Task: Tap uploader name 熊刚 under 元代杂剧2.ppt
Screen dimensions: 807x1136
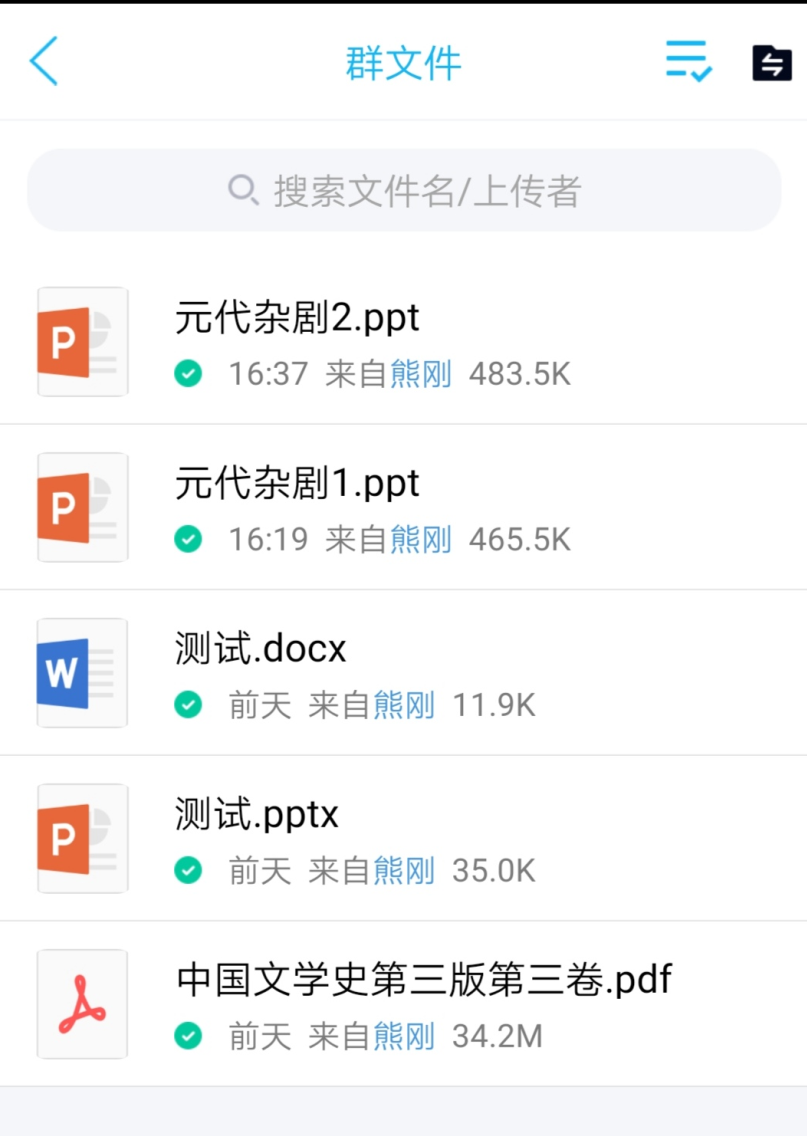Action: pos(420,374)
